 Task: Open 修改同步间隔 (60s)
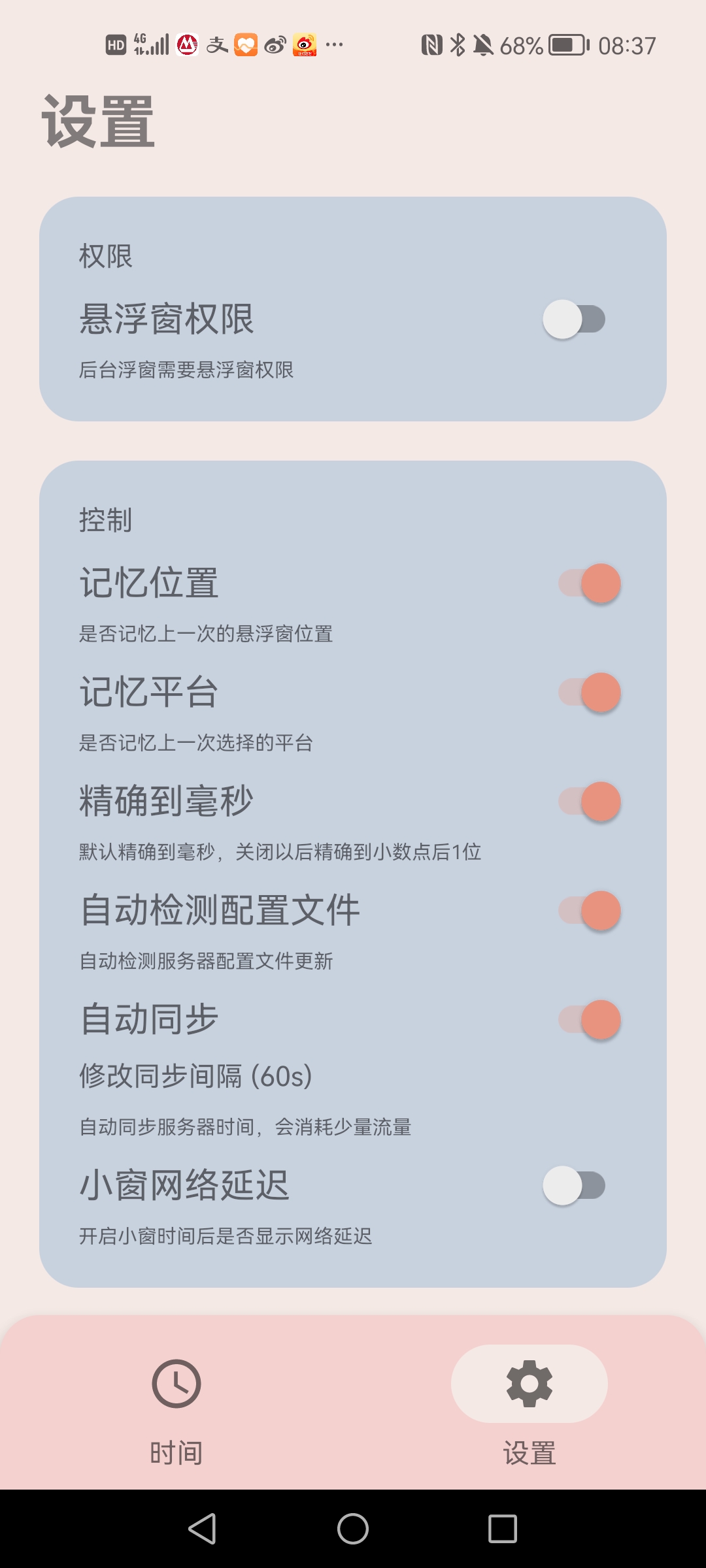pos(196,1076)
